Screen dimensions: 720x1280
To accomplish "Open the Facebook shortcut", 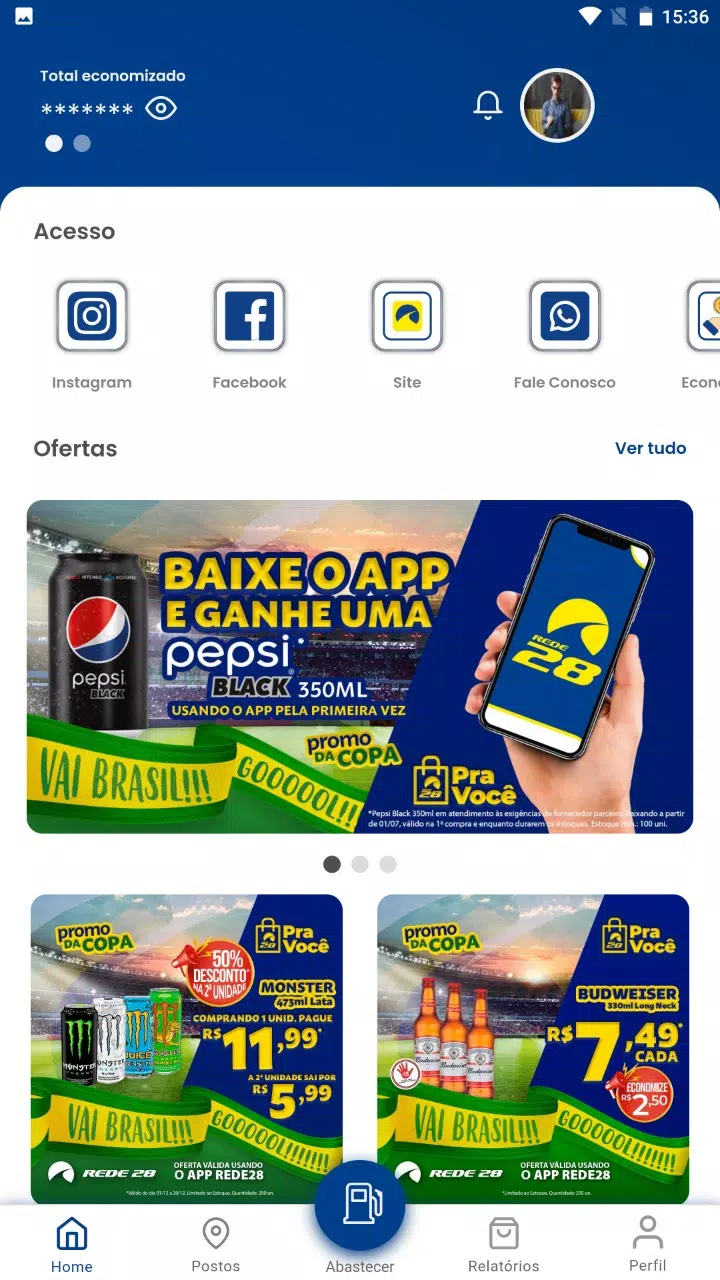I will click(250, 316).
